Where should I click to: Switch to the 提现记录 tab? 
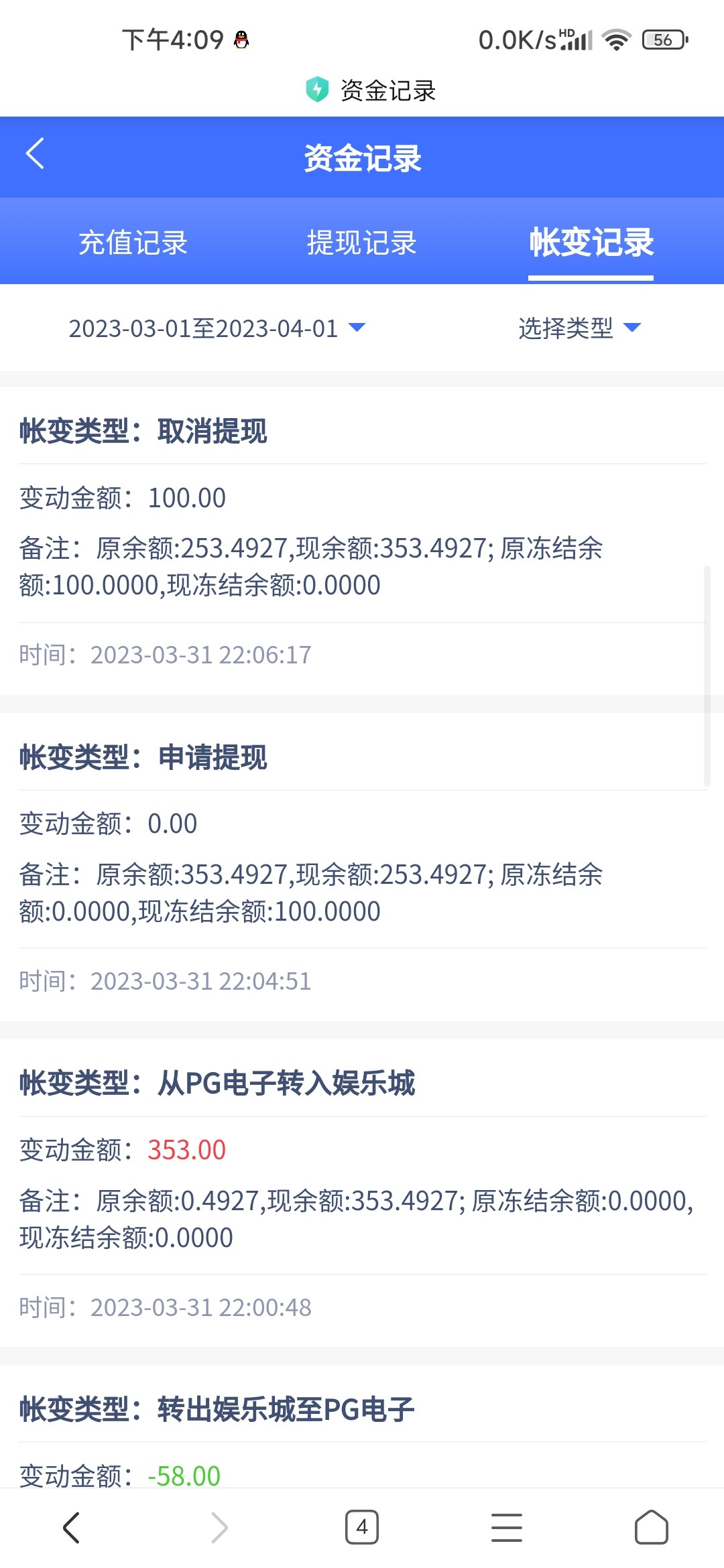[362, 243]
